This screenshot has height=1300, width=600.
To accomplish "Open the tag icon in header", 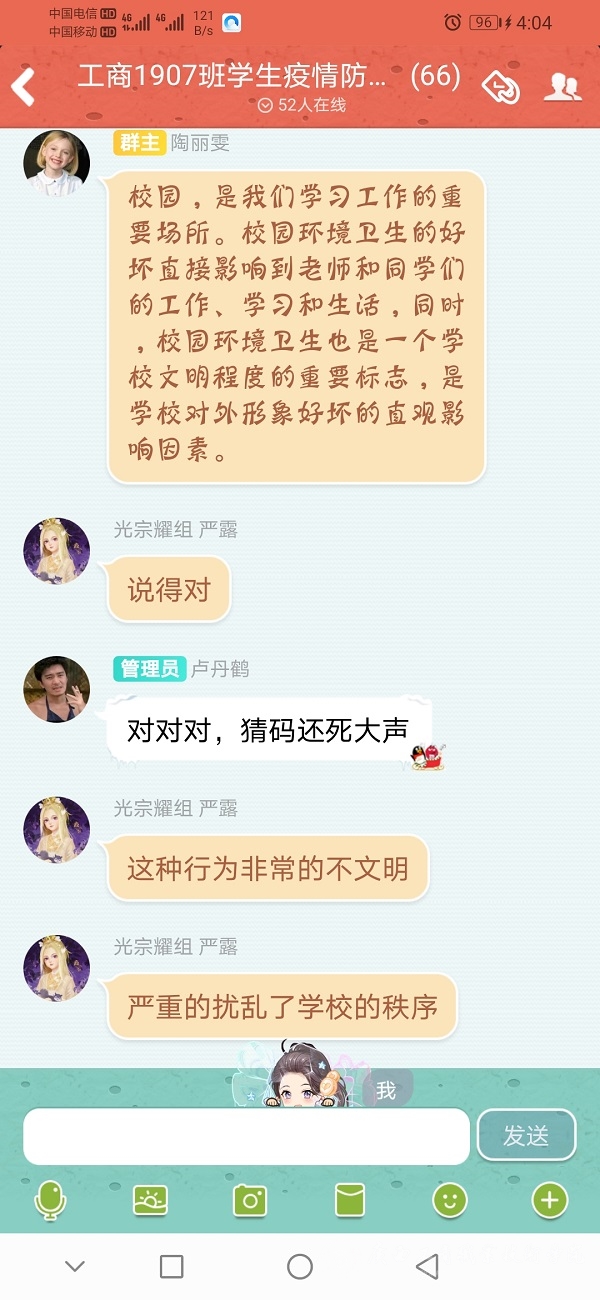I will click(501, 88).
